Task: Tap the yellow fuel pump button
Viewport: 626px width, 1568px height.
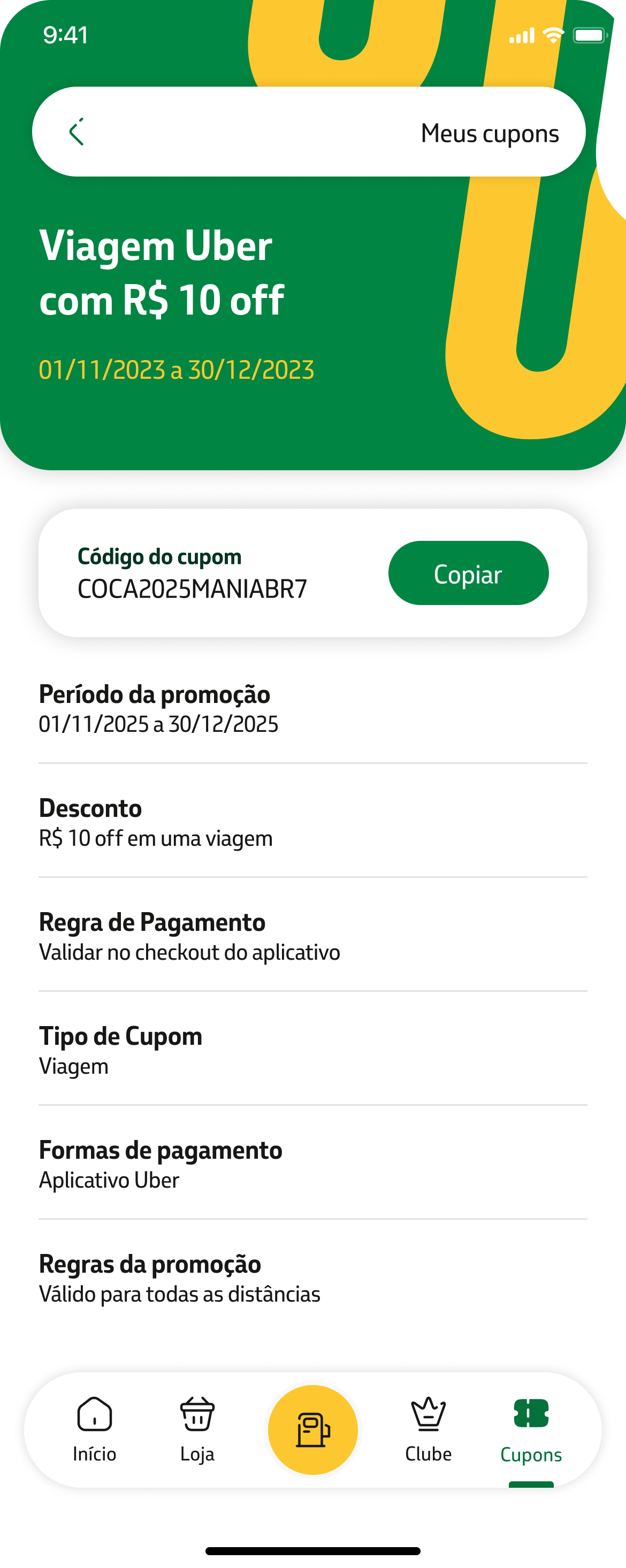Action: pos(313,1429)
